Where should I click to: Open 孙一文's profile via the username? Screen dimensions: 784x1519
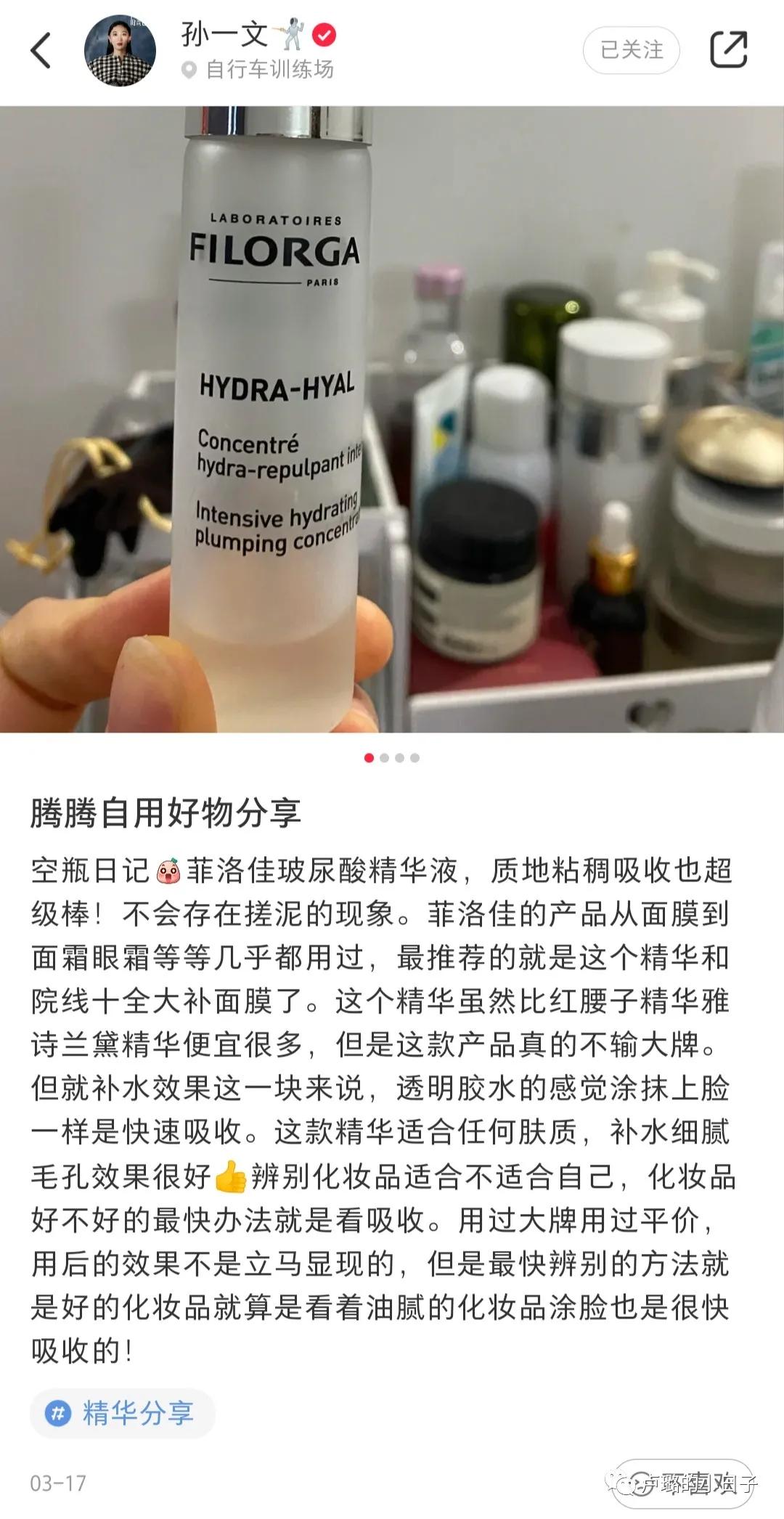point(225,35)
